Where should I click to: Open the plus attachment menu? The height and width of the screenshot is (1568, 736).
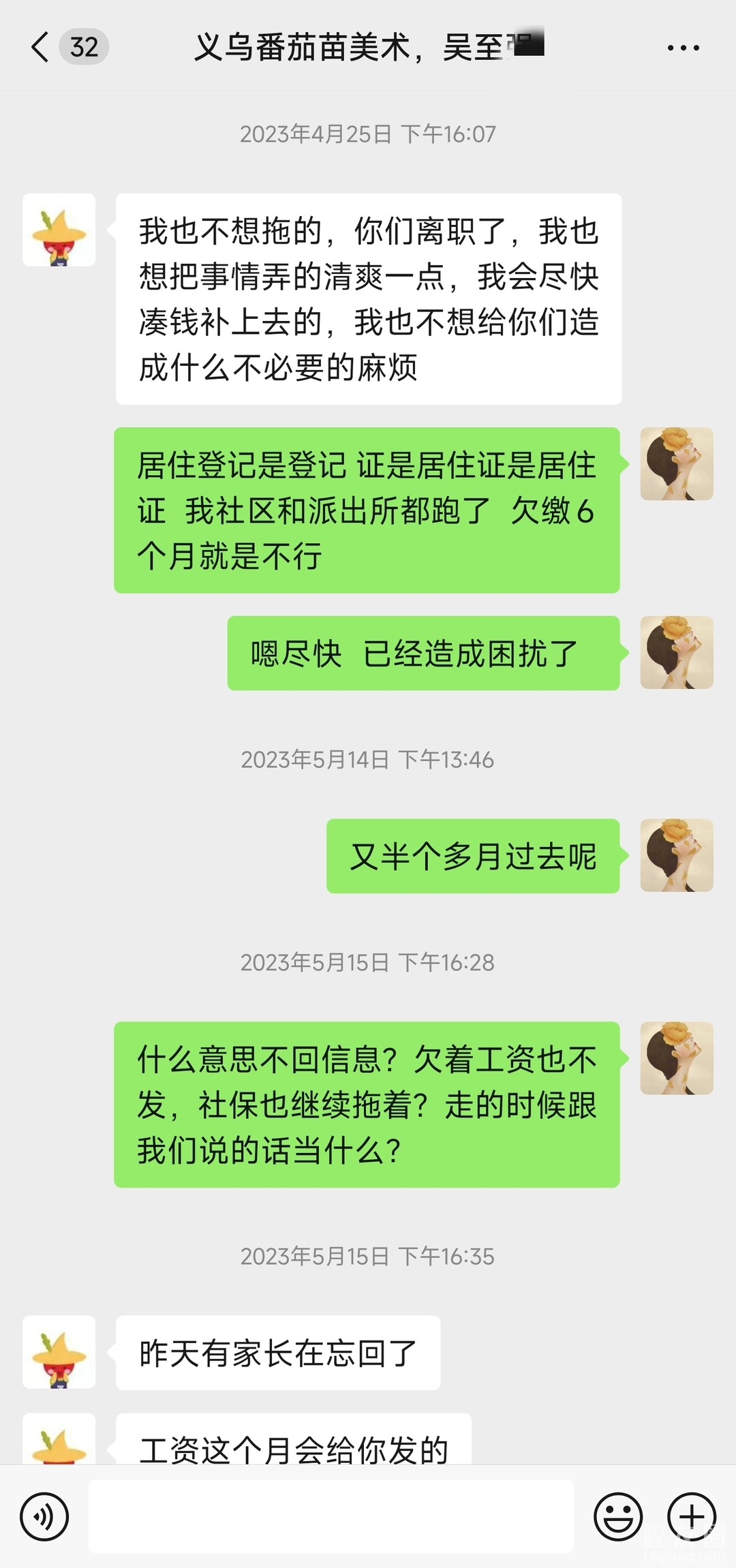point(691,1517)
